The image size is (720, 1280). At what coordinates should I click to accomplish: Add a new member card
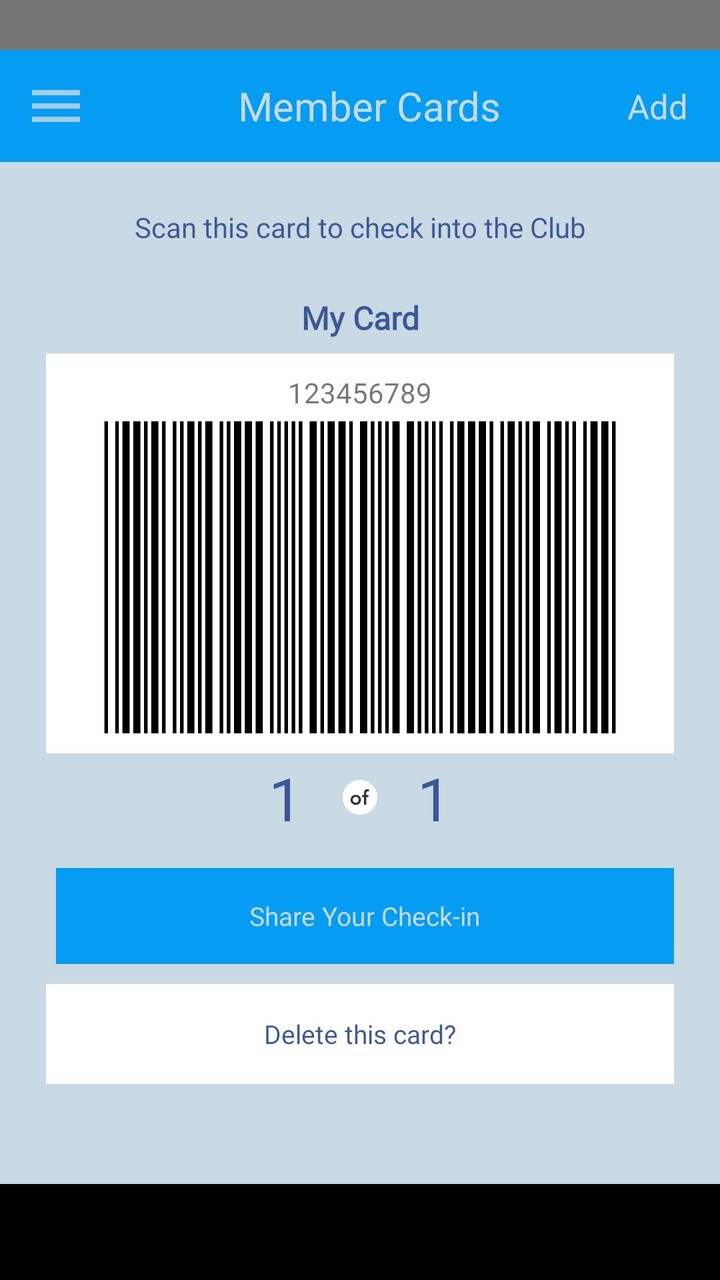(657, 107)
